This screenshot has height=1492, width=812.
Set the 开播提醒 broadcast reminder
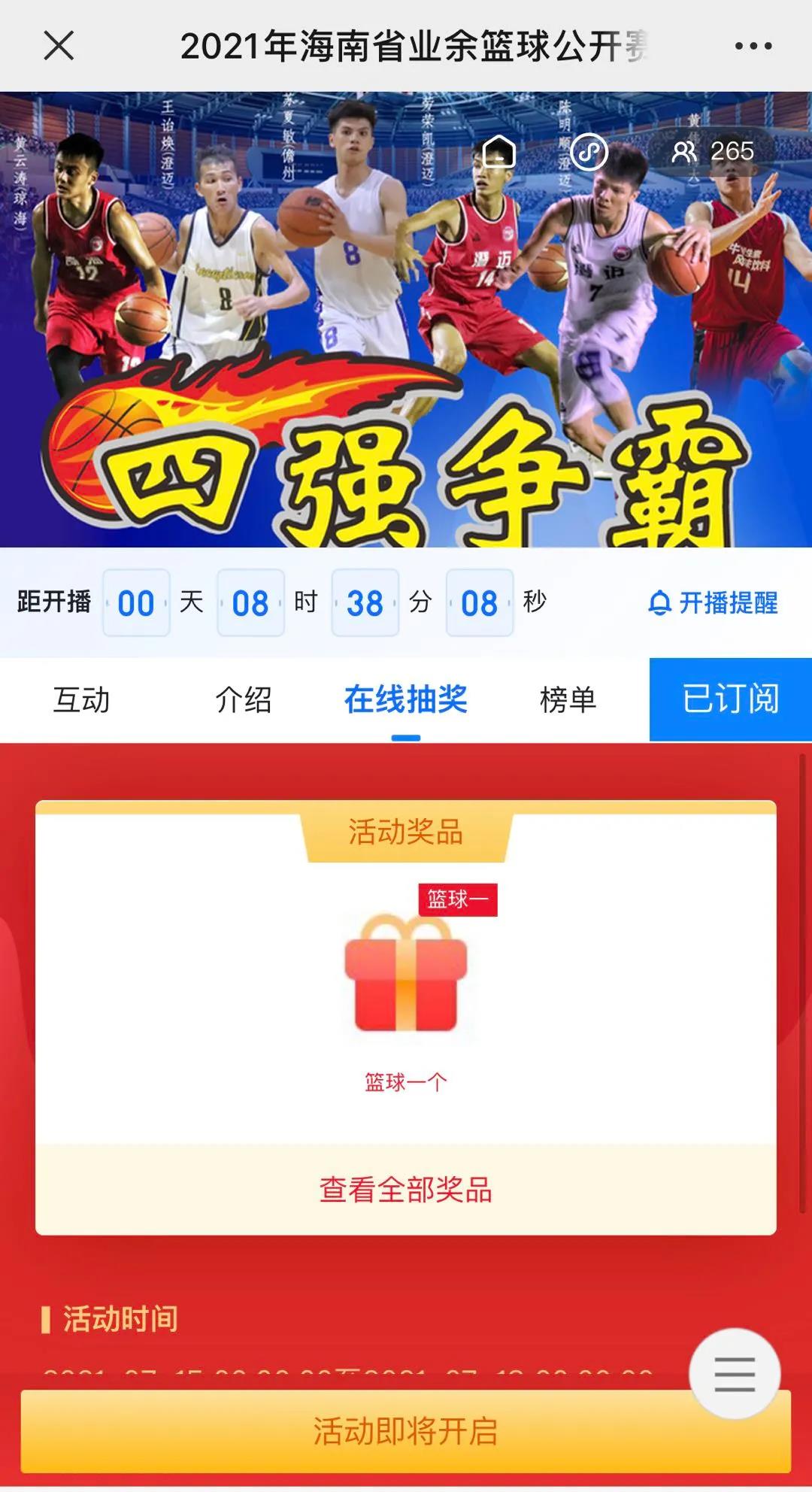tap(713, 602)
